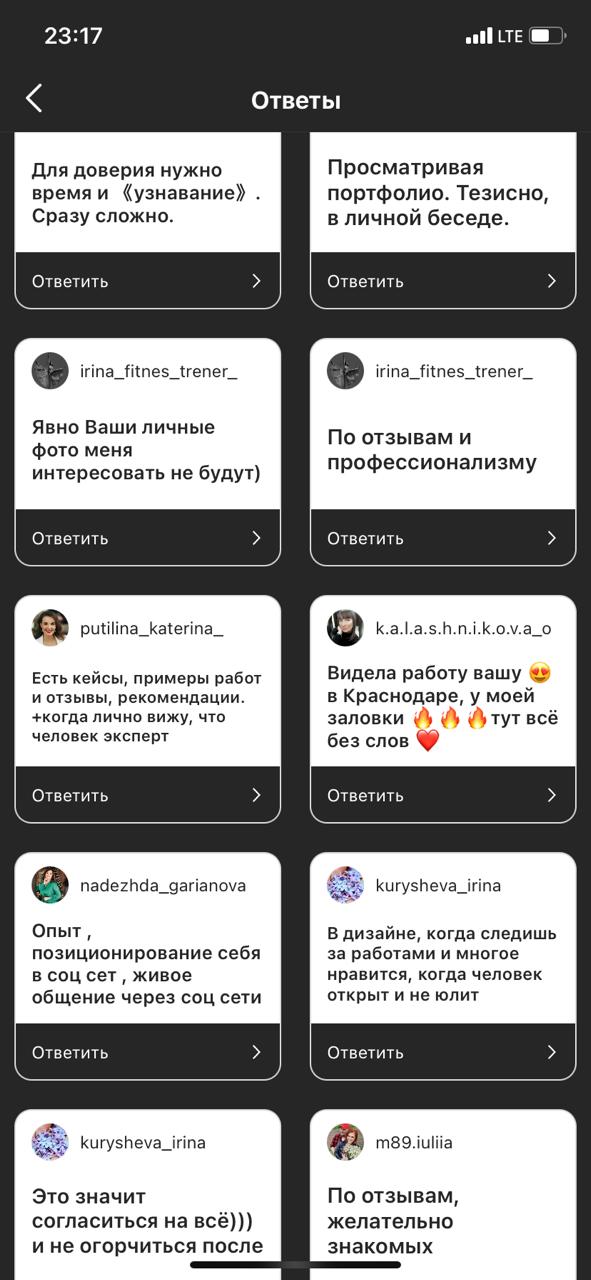Image resolution: width=591 pixels, height=1280 pixels.
Task: Open k.a.l.a.s.h.n.i.k.o.v.a_o profile avatar
Action: click(346, 628)
